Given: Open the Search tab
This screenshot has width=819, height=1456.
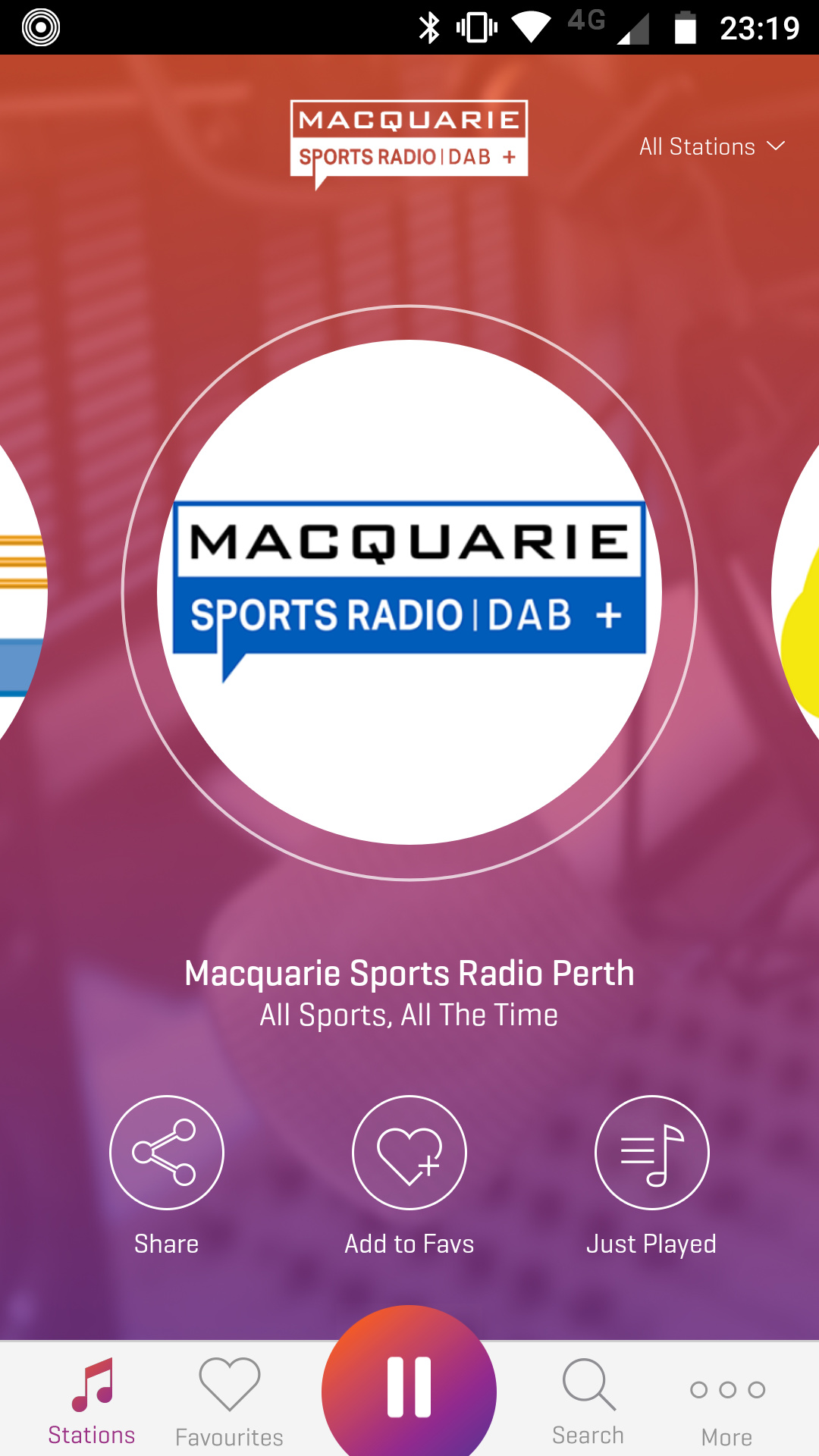Looking at the screenshot, I should pyautogui.click(x=588, y=1403).
